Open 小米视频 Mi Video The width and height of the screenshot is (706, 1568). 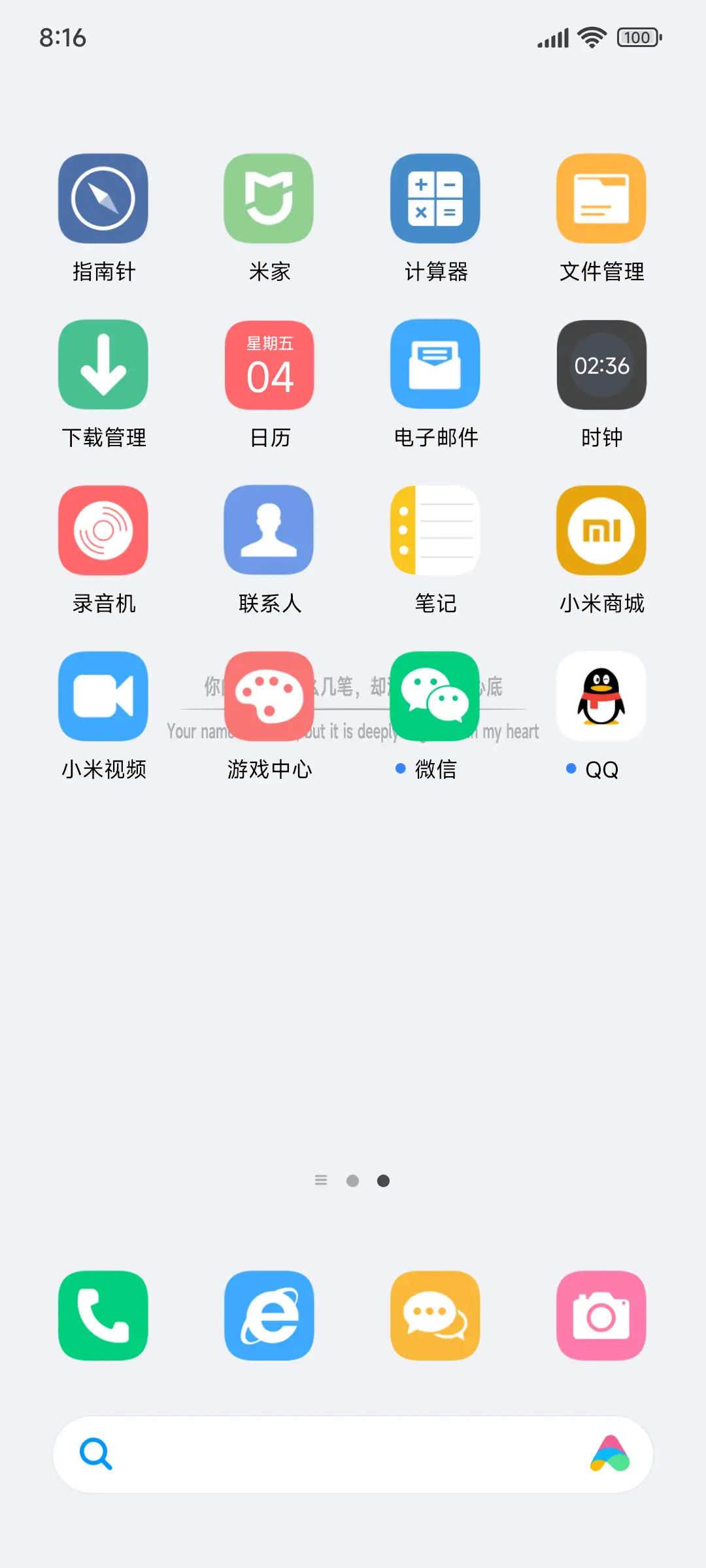(103, 696)
